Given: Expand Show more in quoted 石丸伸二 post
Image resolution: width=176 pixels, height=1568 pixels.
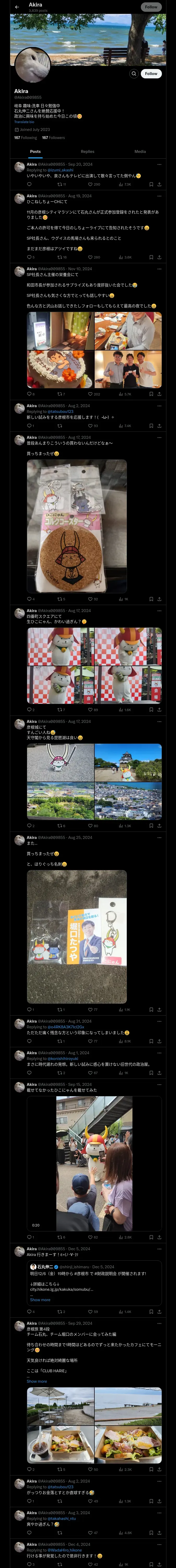Looking at the screenshot, I should click(x=40, y=1300).
